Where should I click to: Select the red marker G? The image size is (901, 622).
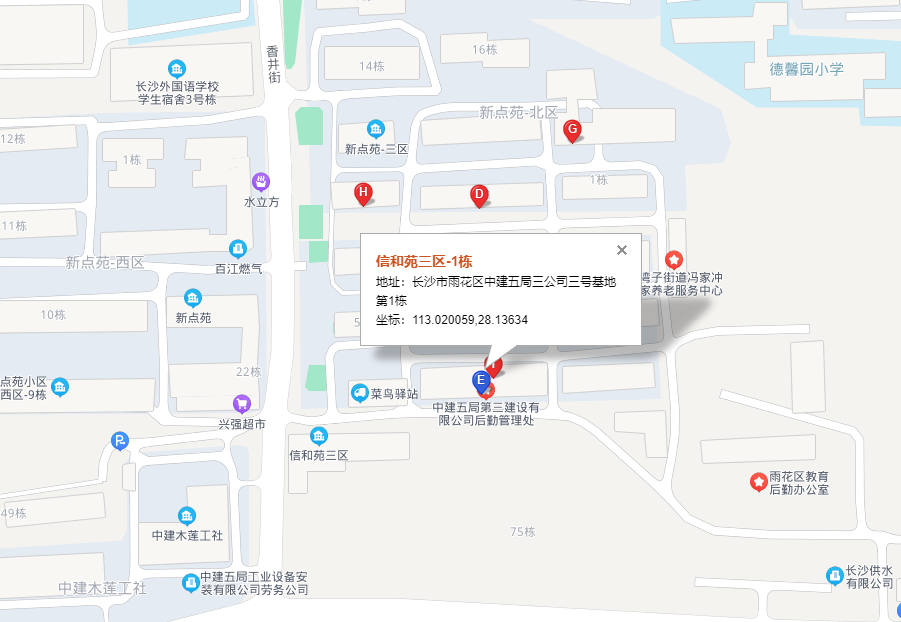[x=572, y=130]
